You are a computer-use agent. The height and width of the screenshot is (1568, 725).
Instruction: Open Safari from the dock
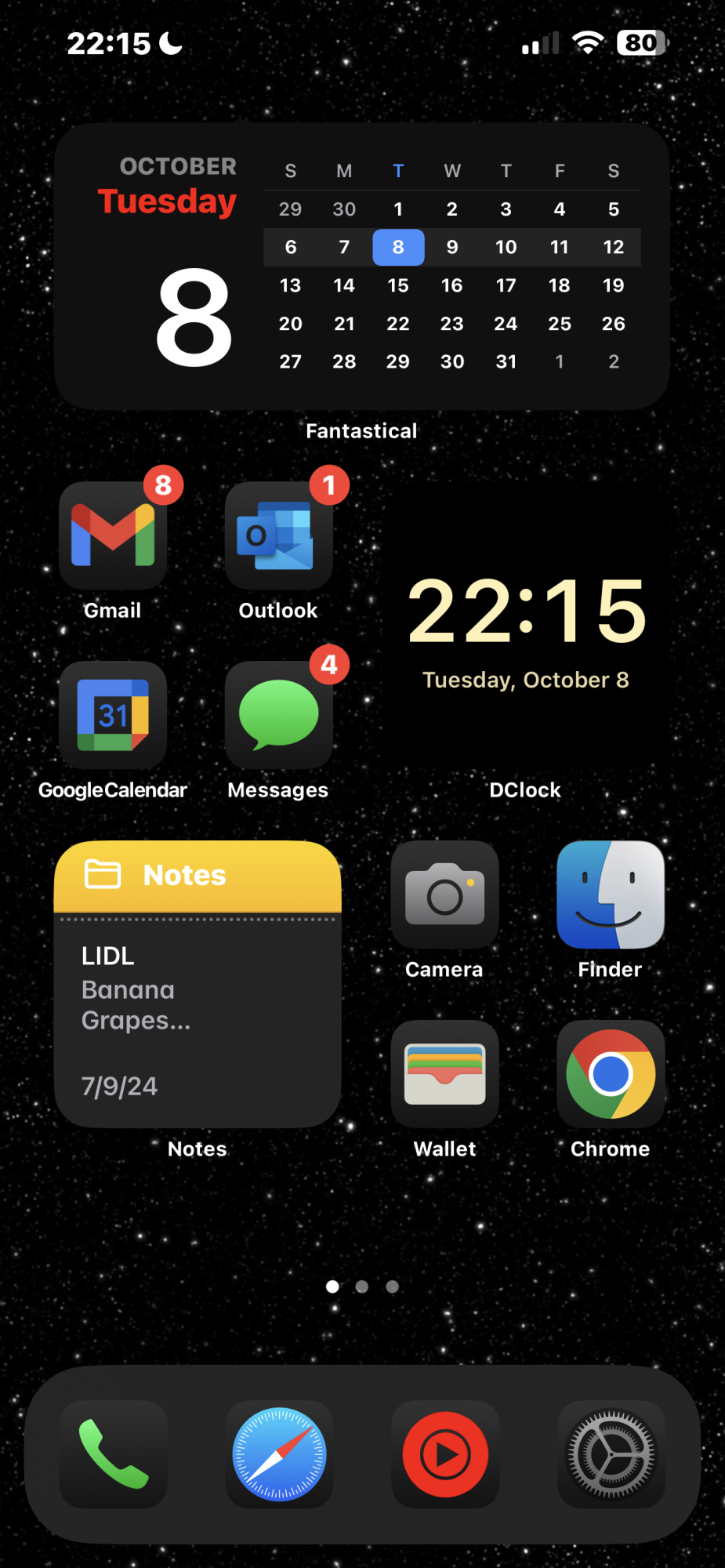pos(278,1454)
